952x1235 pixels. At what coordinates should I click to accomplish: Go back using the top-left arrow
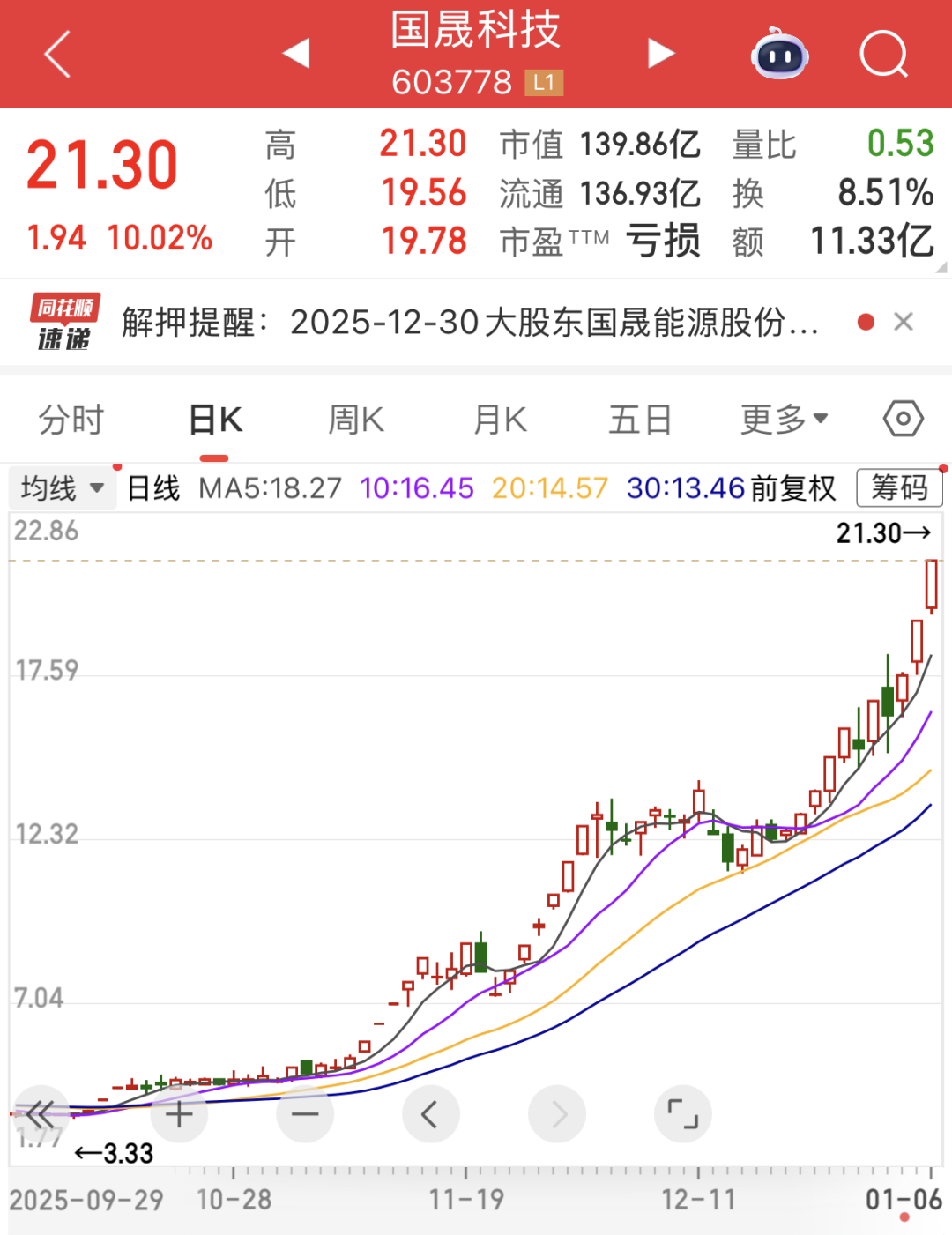(x=56, y=55)
